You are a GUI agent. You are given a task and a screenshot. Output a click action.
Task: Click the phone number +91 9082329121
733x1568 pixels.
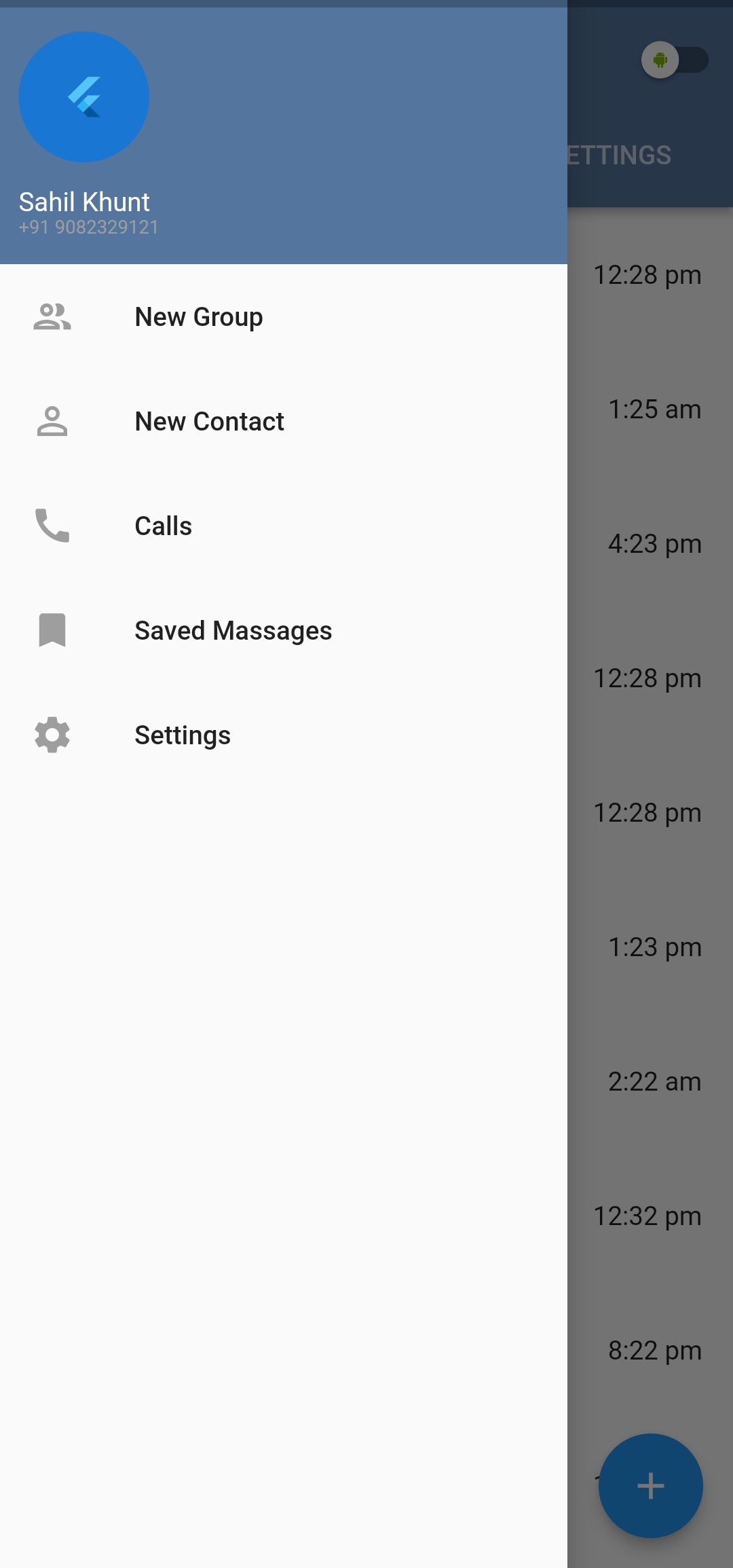88,227
